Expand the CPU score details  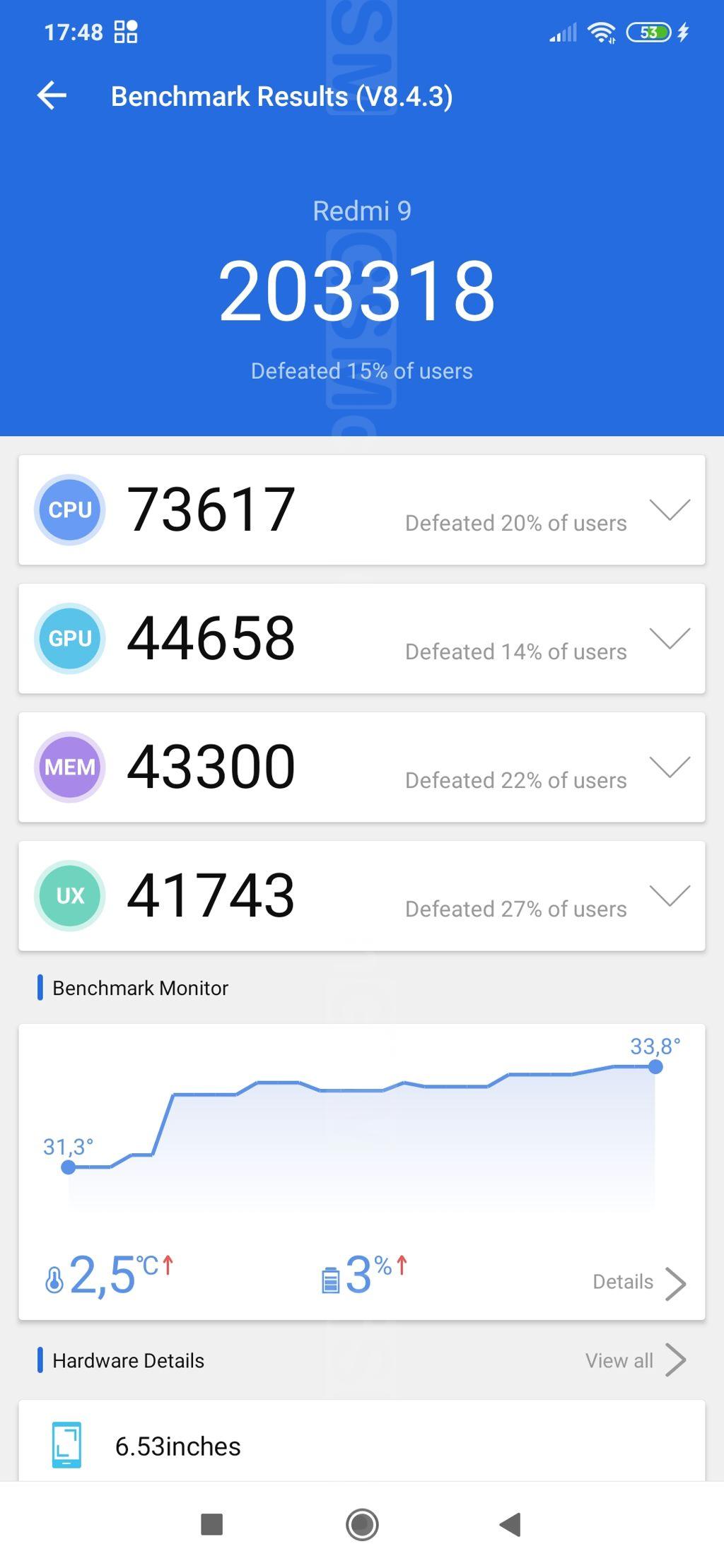coord(669,509)
